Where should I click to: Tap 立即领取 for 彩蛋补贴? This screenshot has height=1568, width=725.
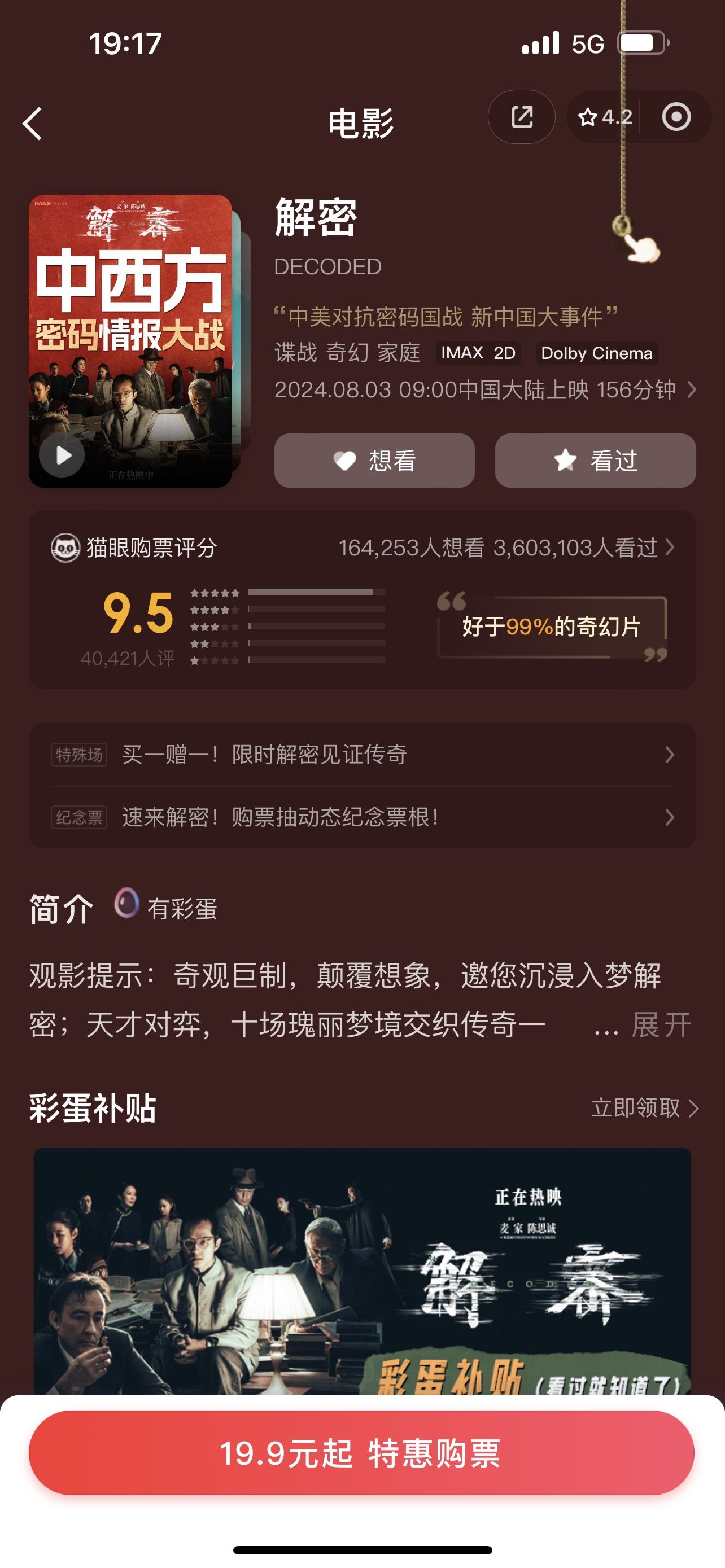tap(645, 1108)
